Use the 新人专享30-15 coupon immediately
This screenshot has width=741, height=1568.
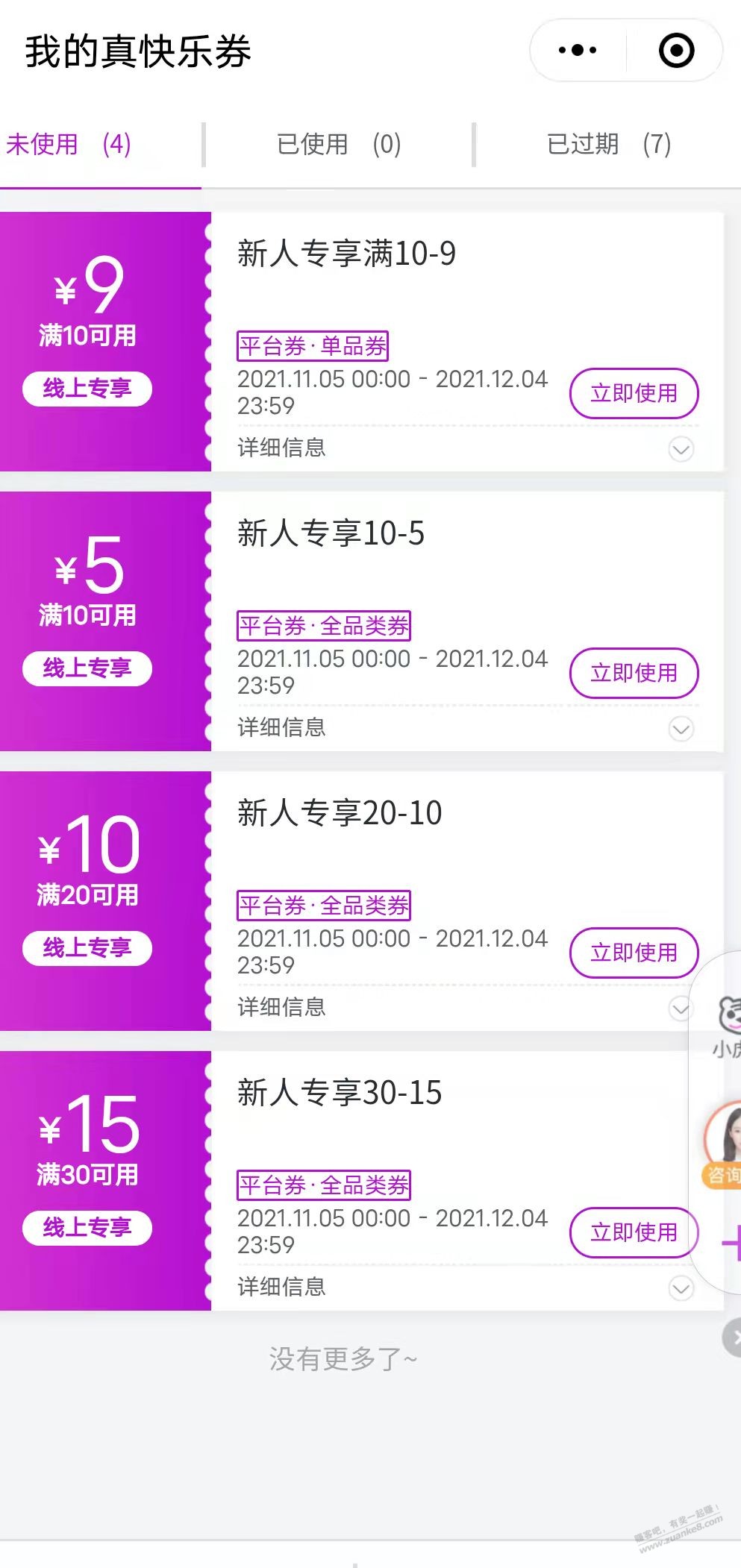tap(634, 1232)
